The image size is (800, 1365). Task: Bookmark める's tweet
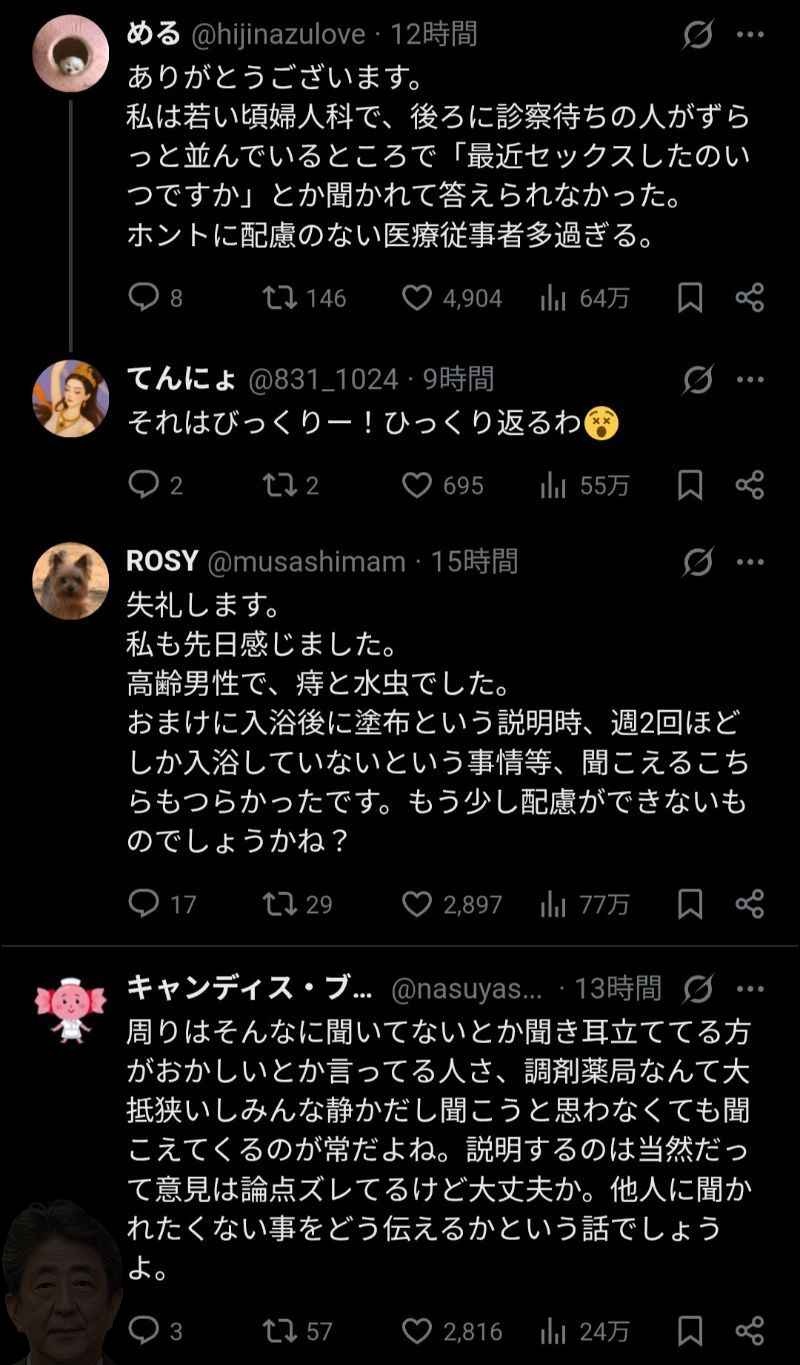(x=690, y=298)
